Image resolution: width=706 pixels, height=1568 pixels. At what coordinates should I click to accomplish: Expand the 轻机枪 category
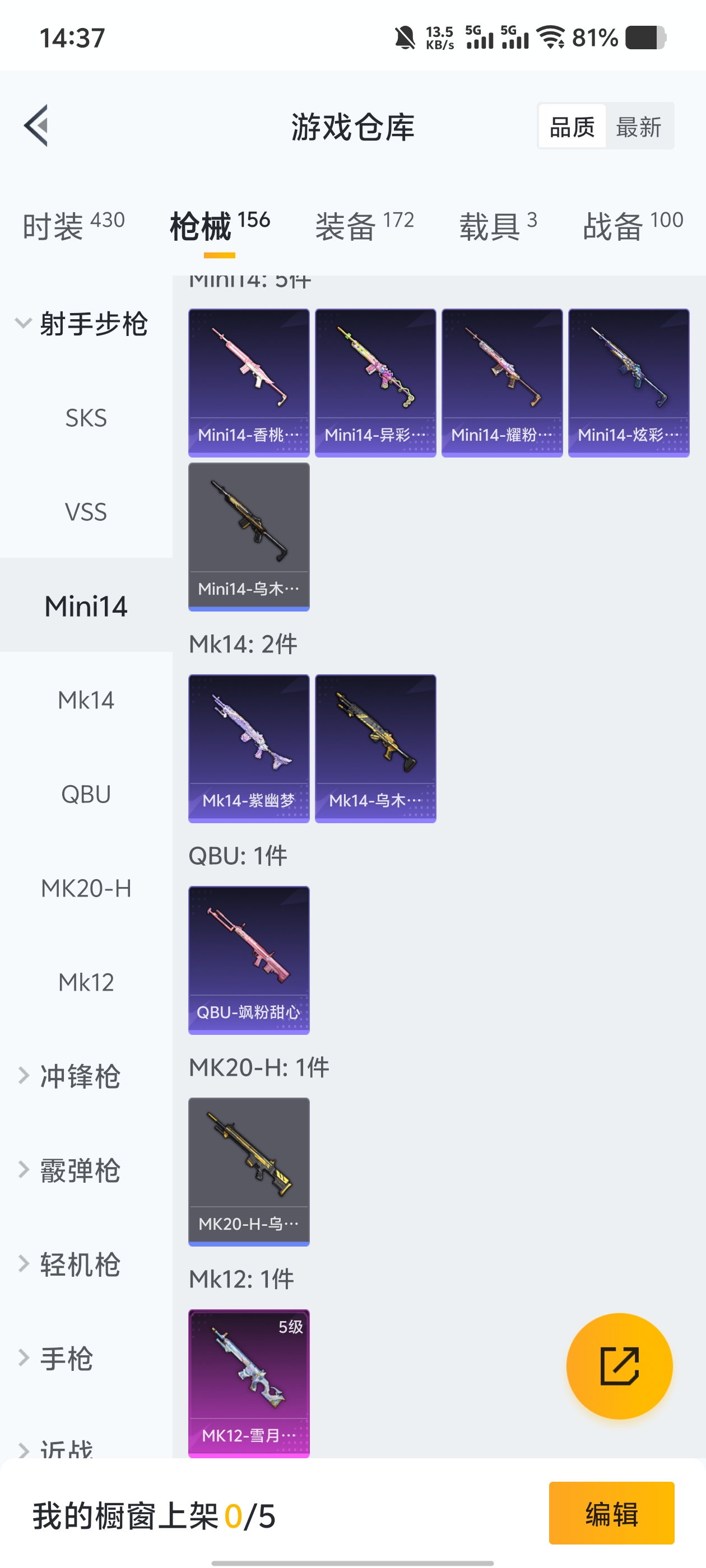(79, 1264)
